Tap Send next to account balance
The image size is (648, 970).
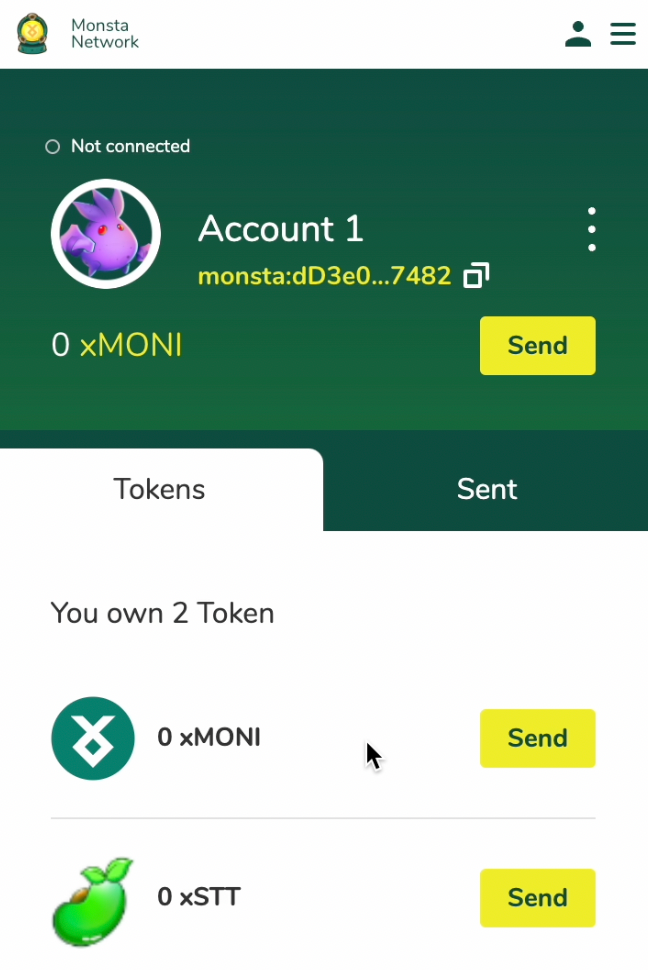tap(537, 346)
